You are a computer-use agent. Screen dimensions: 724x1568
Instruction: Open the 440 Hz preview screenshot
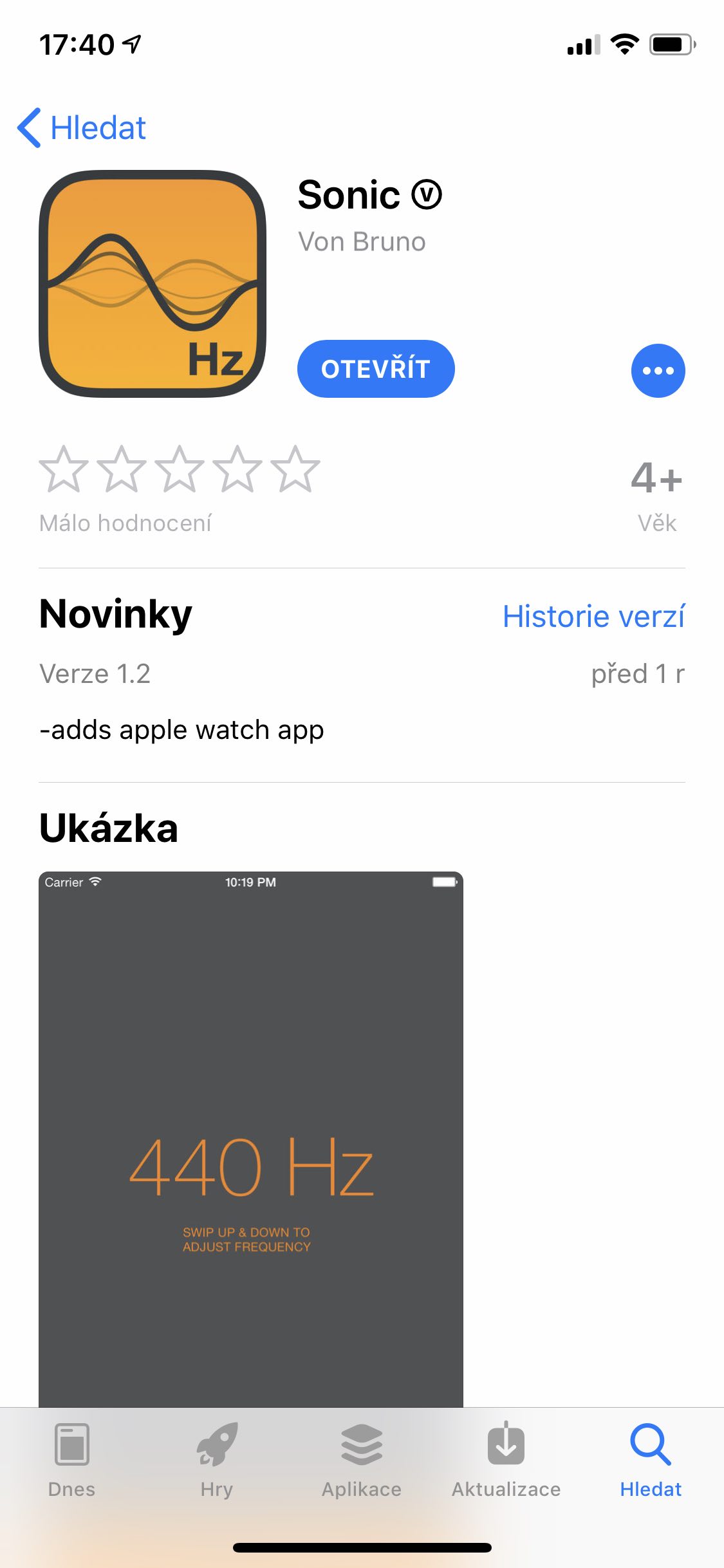tap(251, 1139)
